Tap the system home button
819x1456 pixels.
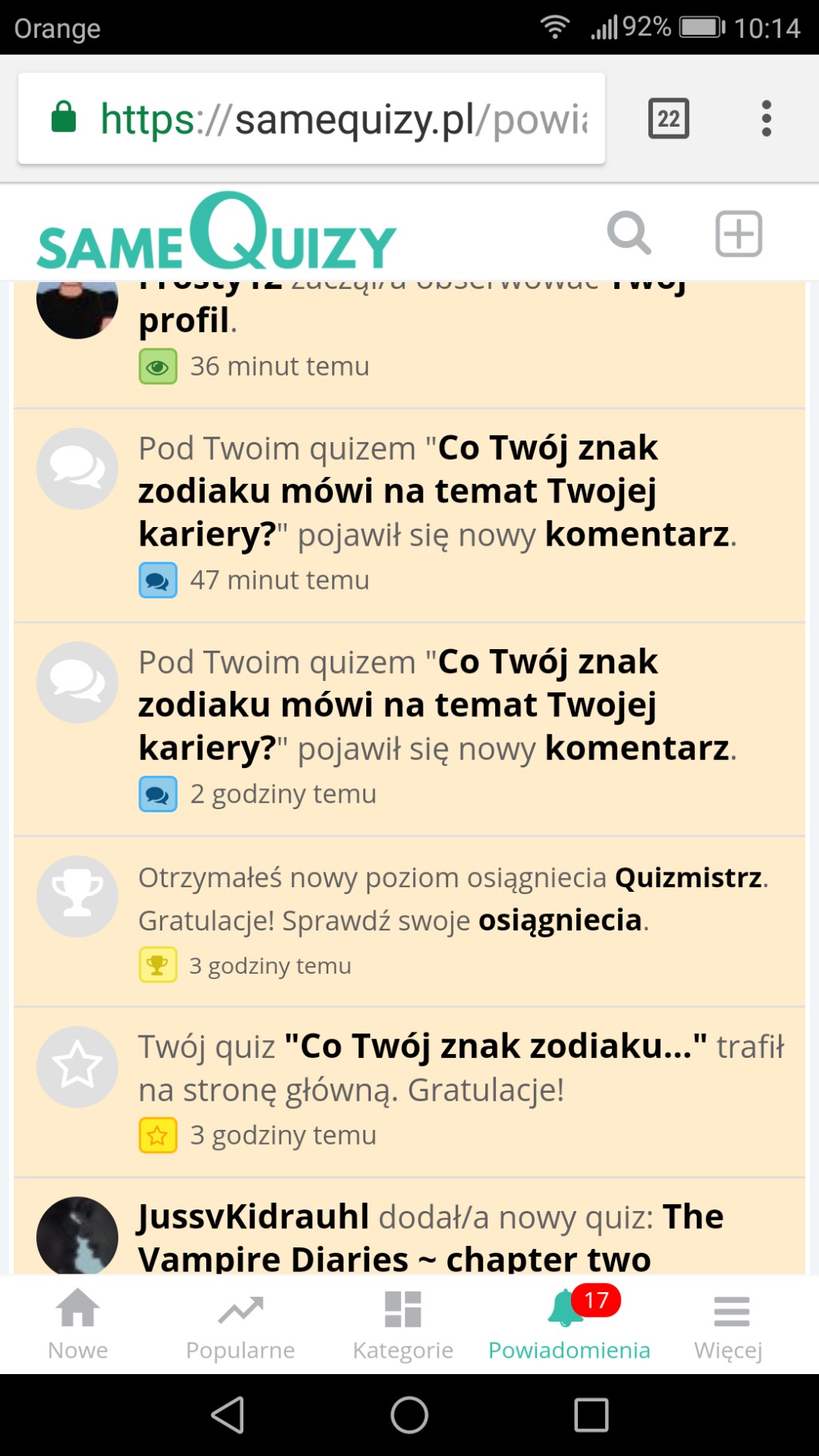click(409, 1415)
